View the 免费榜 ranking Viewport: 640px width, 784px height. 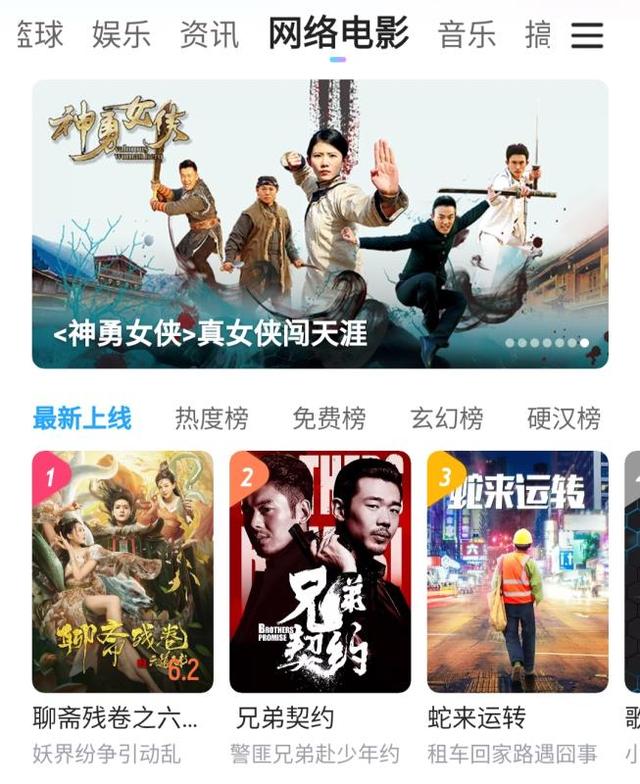tap(329, 418)
